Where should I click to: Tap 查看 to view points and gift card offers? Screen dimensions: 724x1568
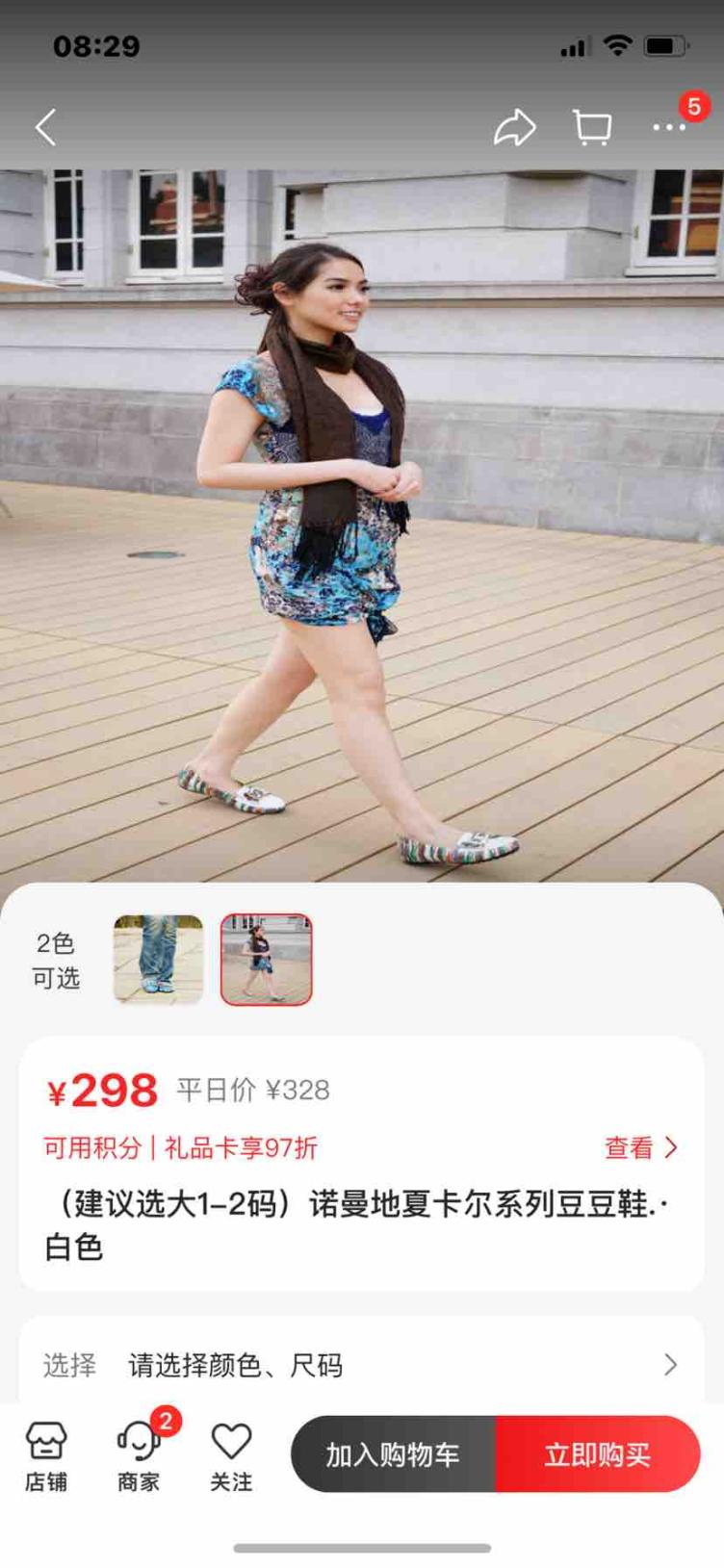640,1147
